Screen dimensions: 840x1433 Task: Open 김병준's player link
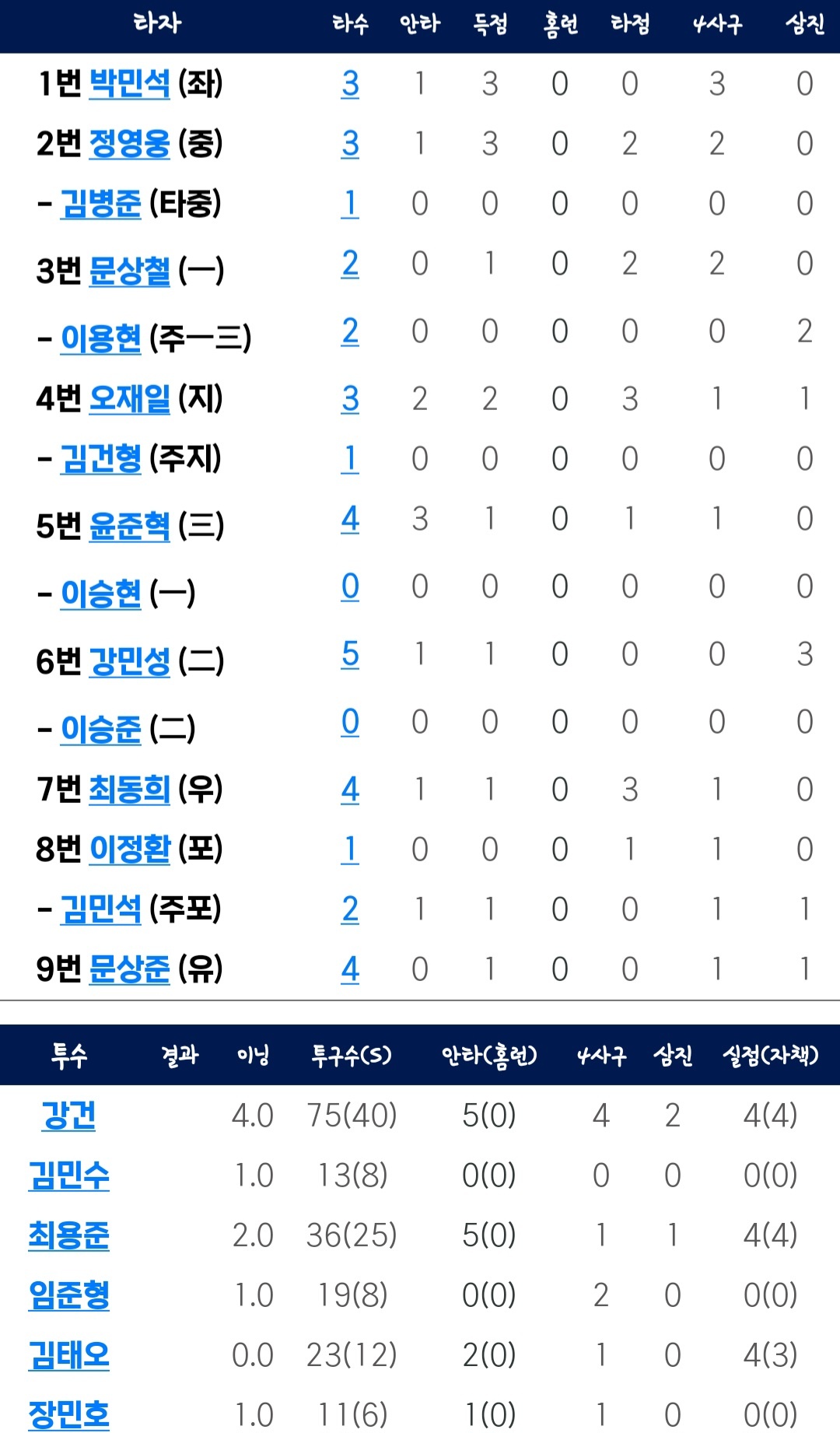tap(101, 203)
